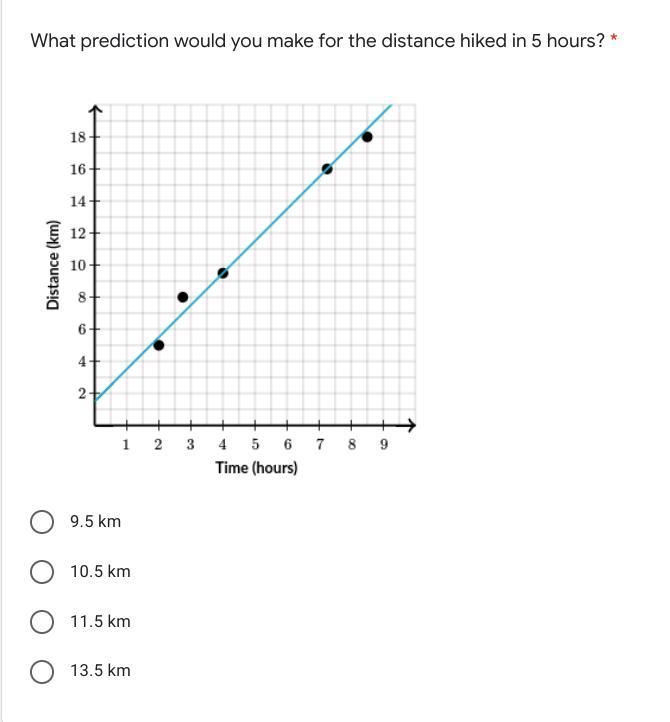Mark 13.5 km as your prediction

click(x=42, y=671)
